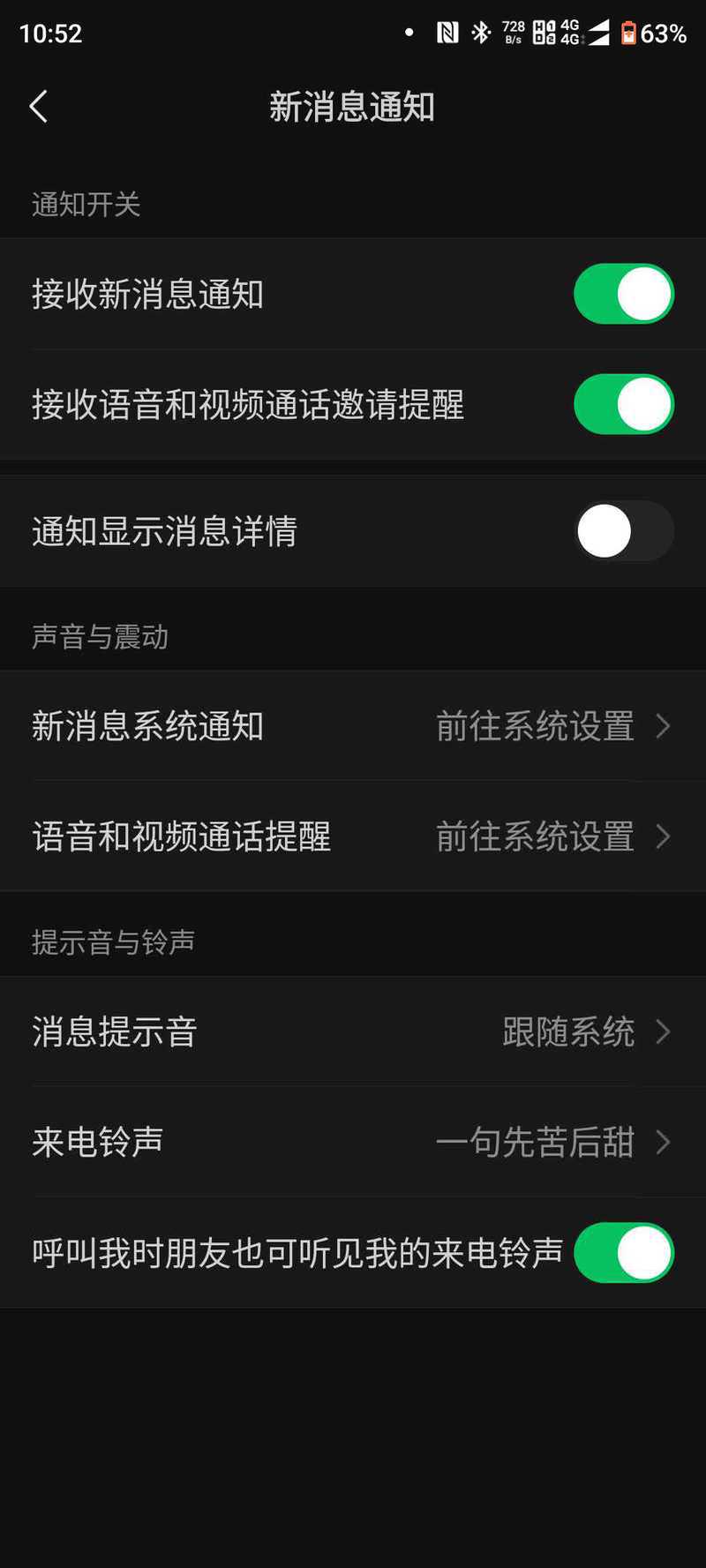The image size is (706, 1568).
Task: Enable 通知显示消息详情 switch
Action: point(623,531)
